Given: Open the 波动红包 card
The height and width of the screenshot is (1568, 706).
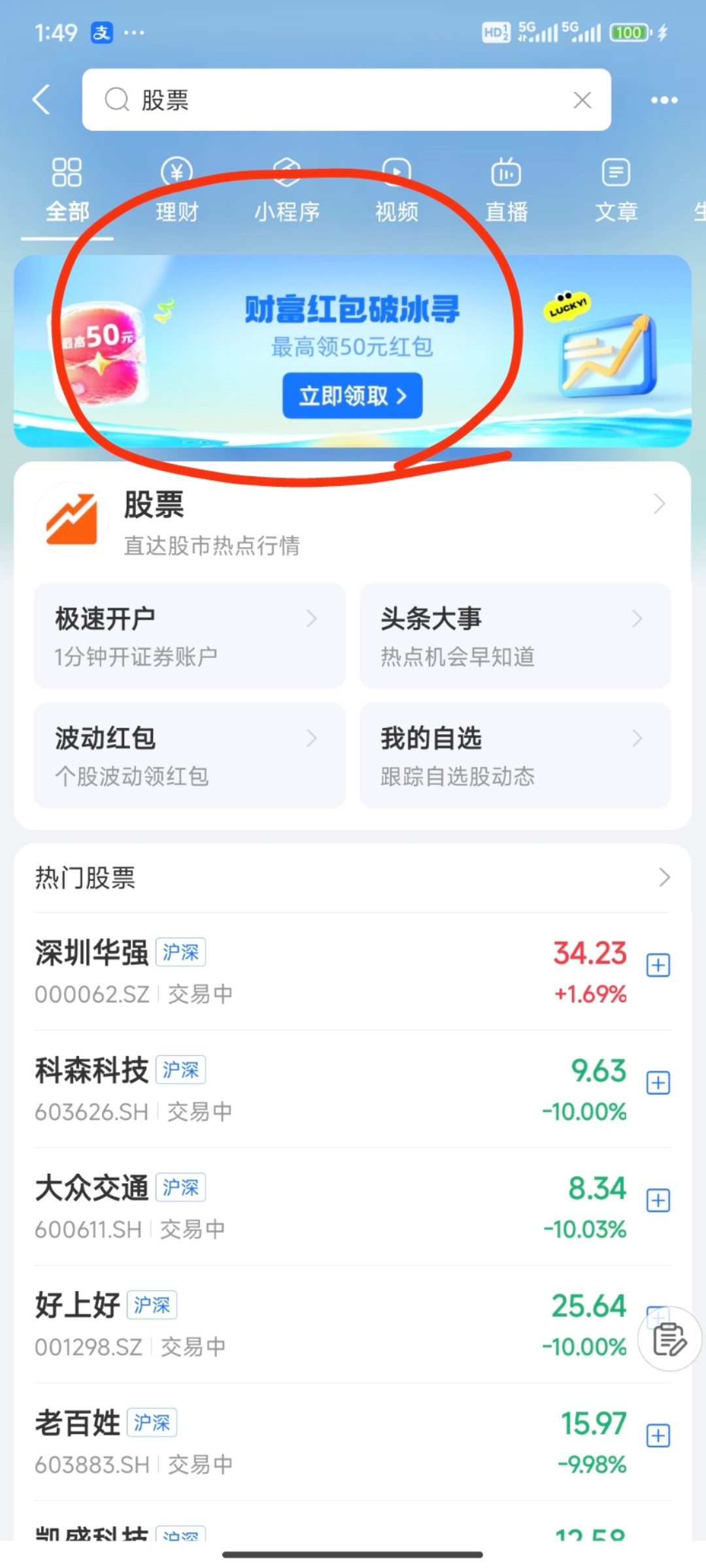Looking at the screenshot, I should 190,756.
